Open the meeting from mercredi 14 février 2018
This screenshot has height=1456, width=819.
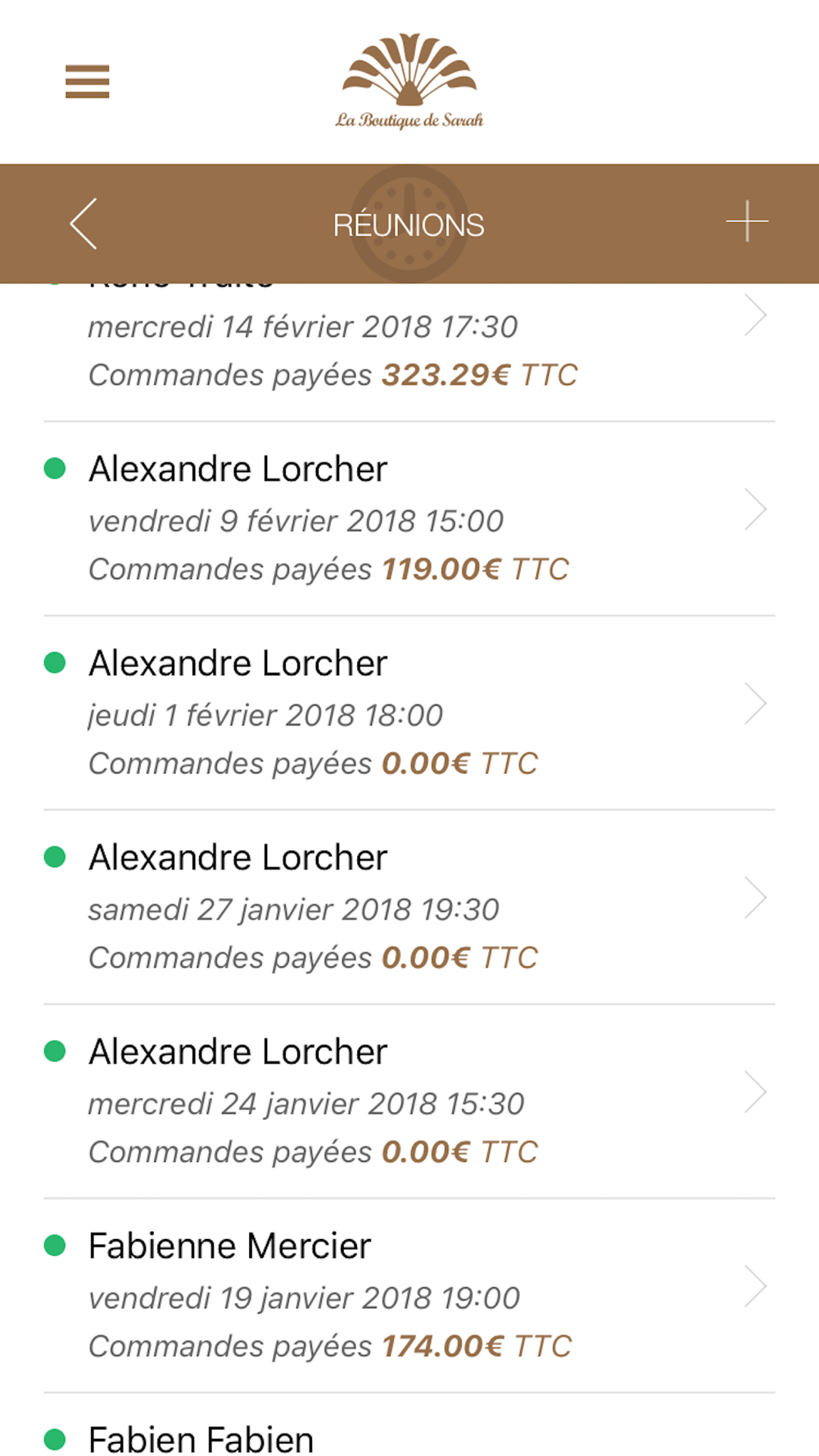tap(409, 353)
